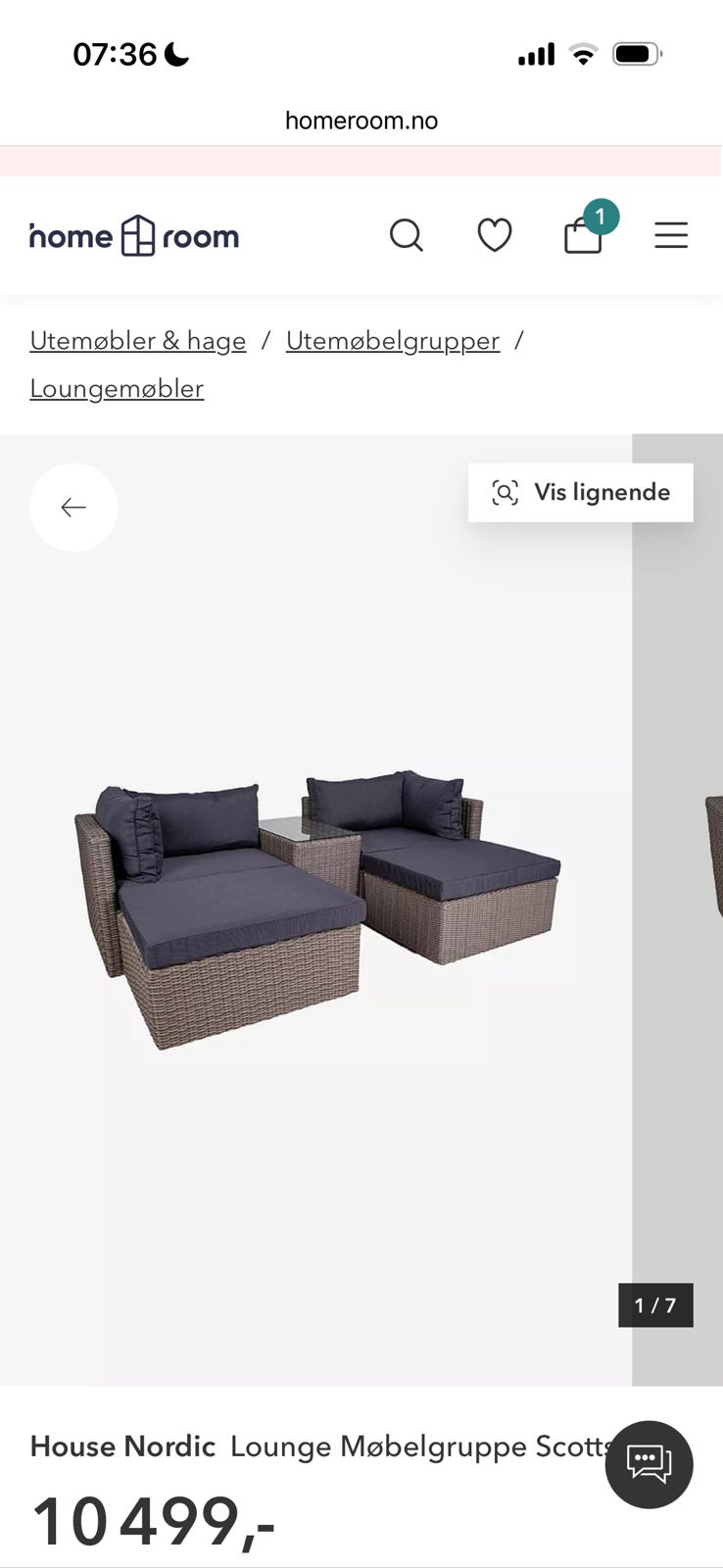Open the shopping cart icon
Viewport: 723px width, 1568px height.
(583, 237)
